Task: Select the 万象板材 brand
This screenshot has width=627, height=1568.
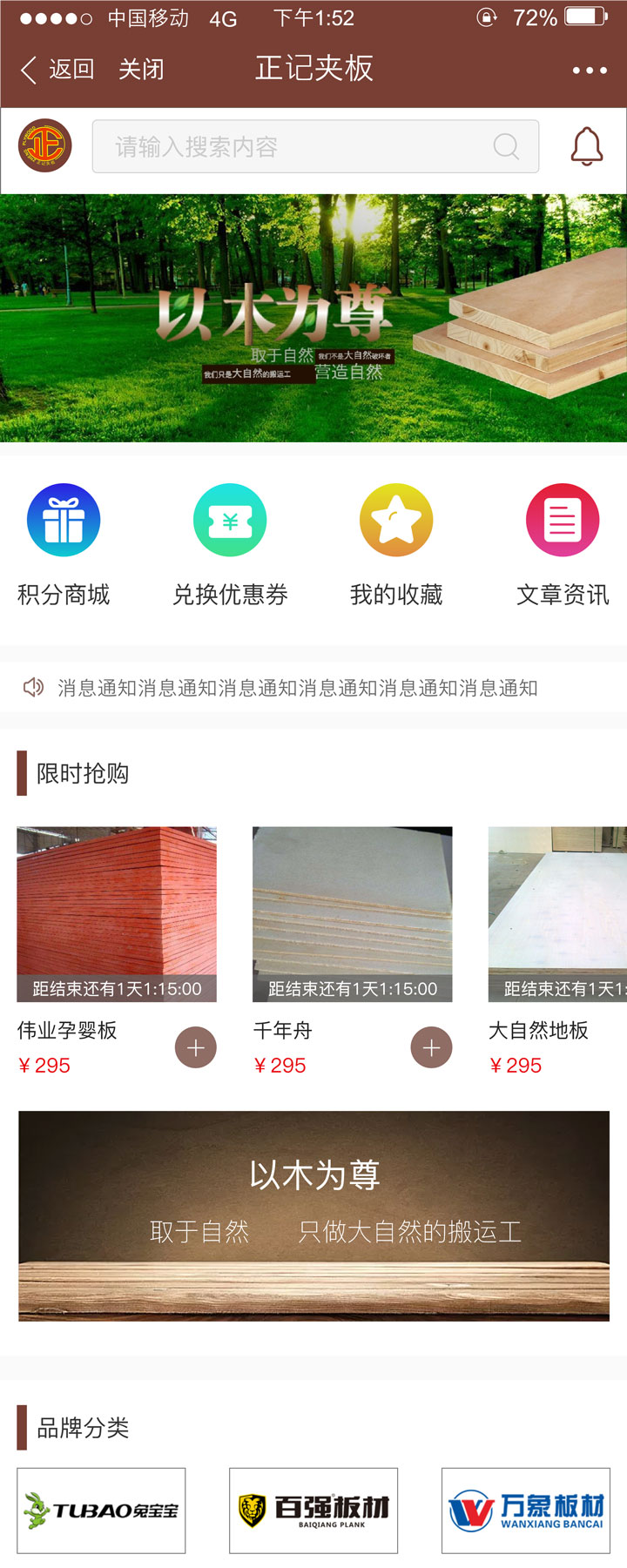Action: pyautogui.click(x=525, y=1511)
